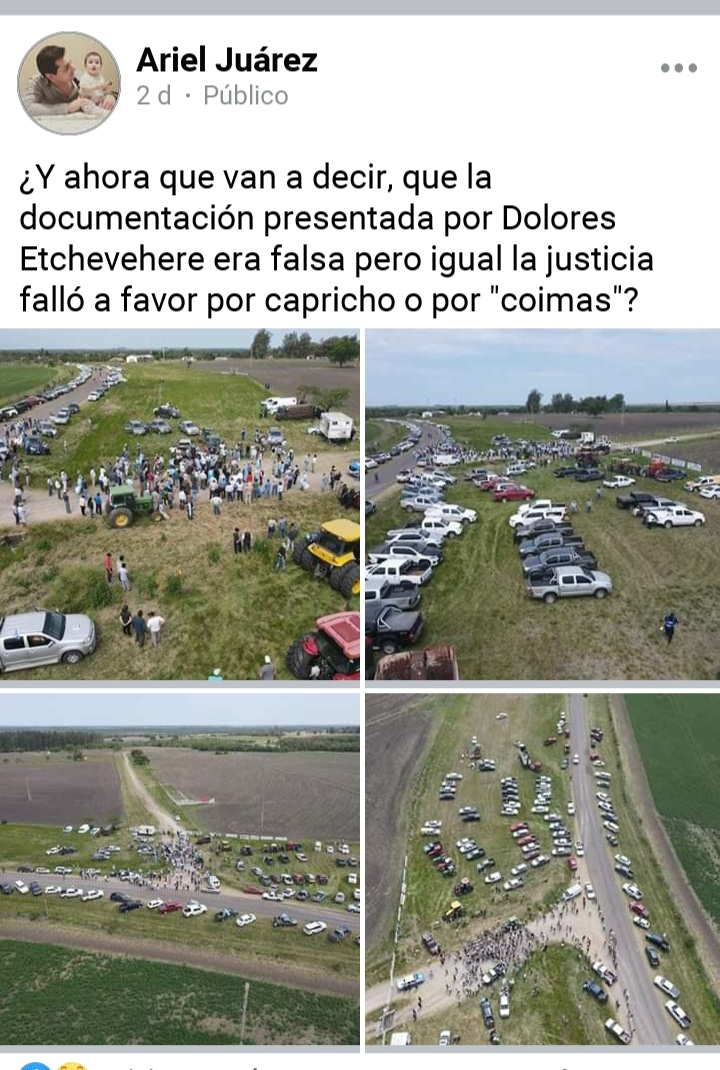Open photo of pickup trucks parked in rows
The image size is (720, 1070).
(542, 505)
